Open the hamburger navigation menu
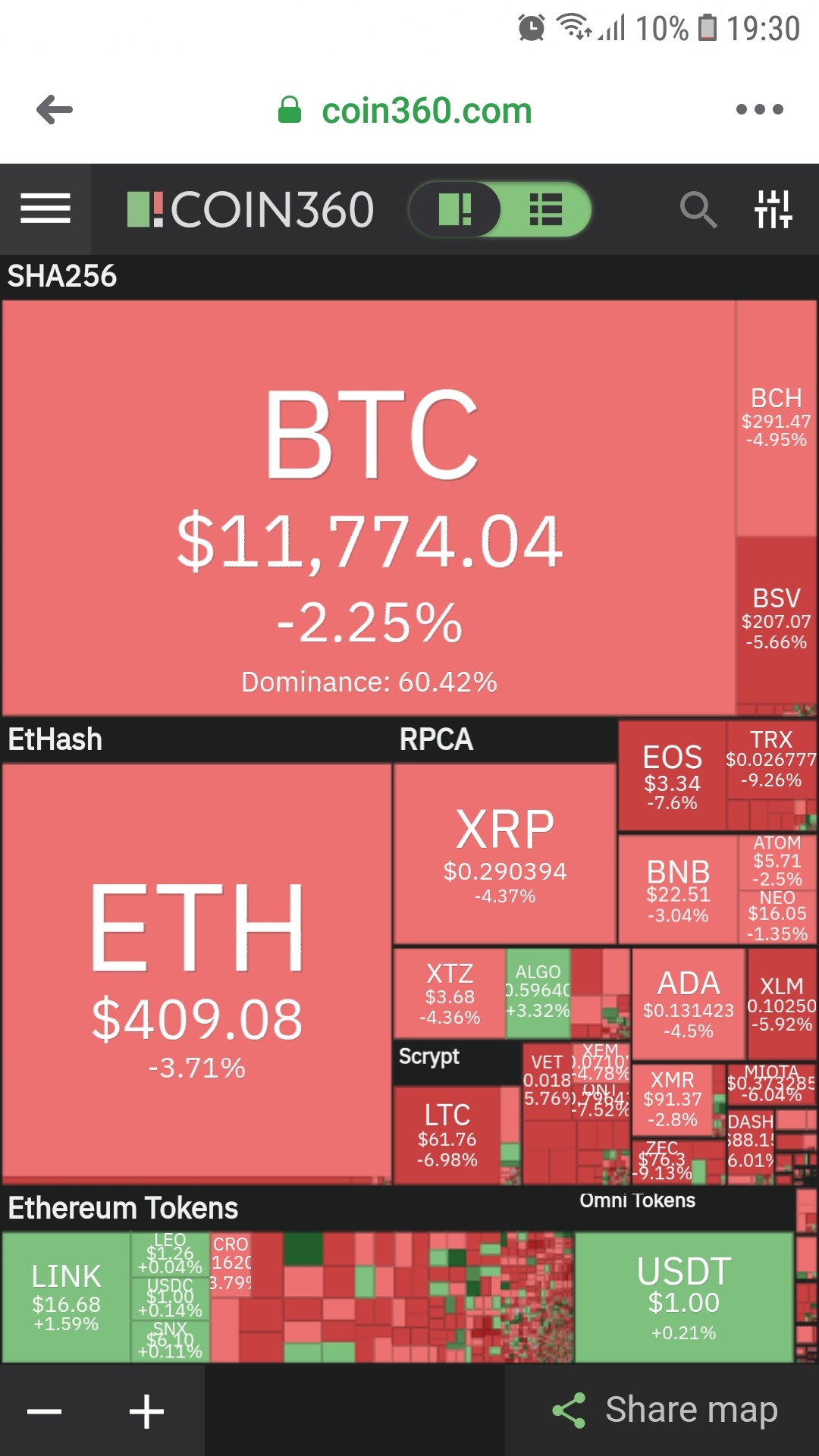This screenshot has height=1456, width=819. [45, 209]
